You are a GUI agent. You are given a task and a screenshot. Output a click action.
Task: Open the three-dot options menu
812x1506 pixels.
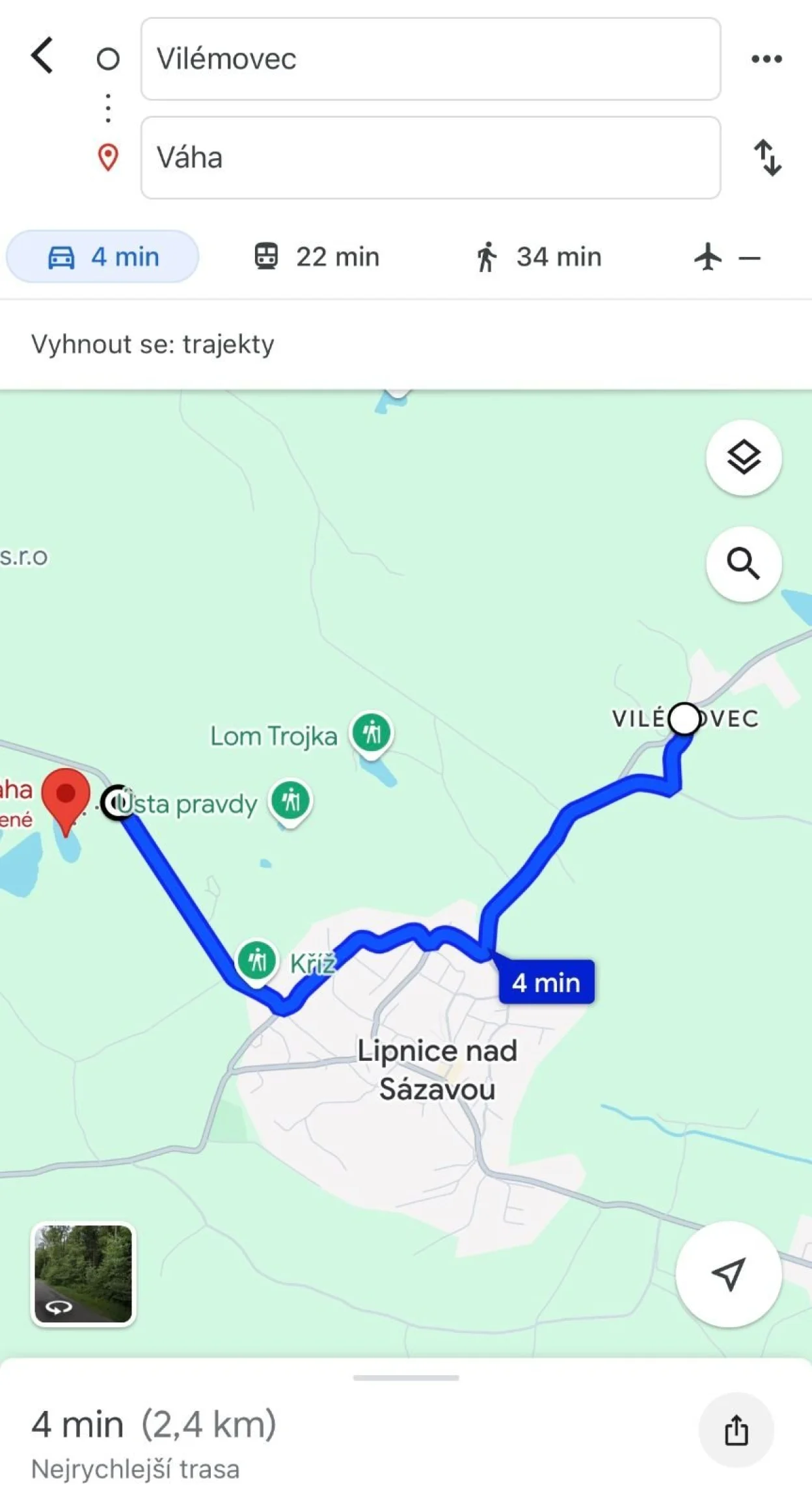(x=766, y=59)
